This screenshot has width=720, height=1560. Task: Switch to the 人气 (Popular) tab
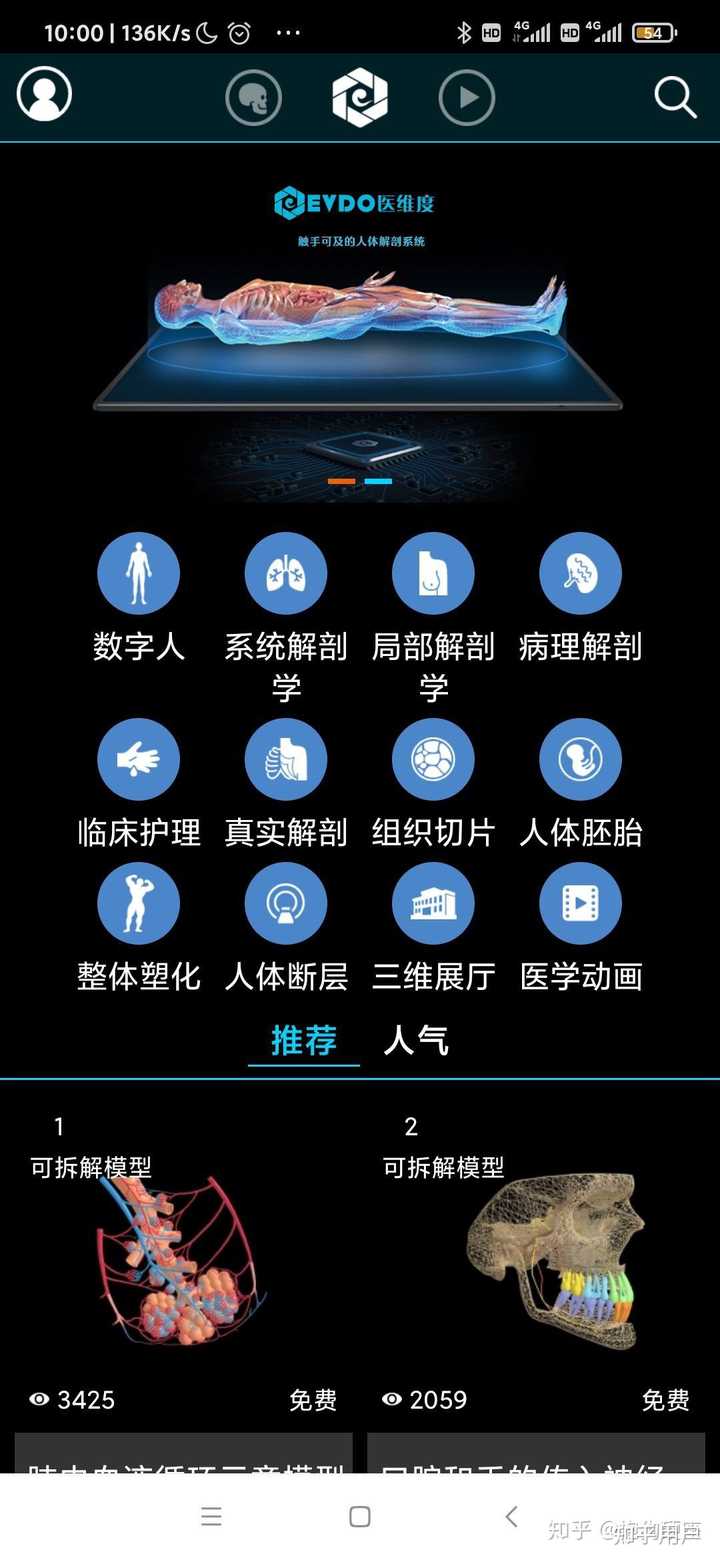point(417,1041)
